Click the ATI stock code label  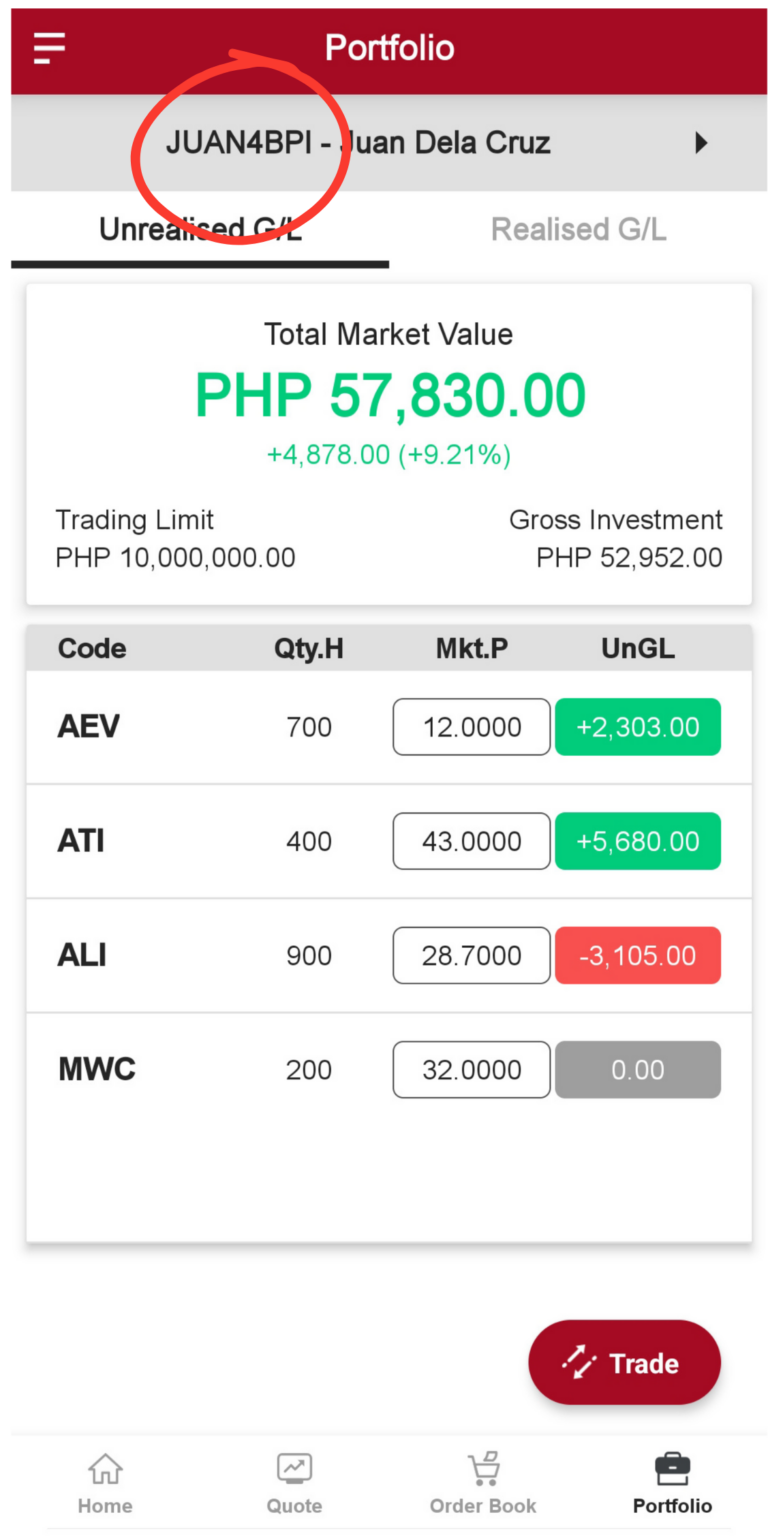point(81,841)
